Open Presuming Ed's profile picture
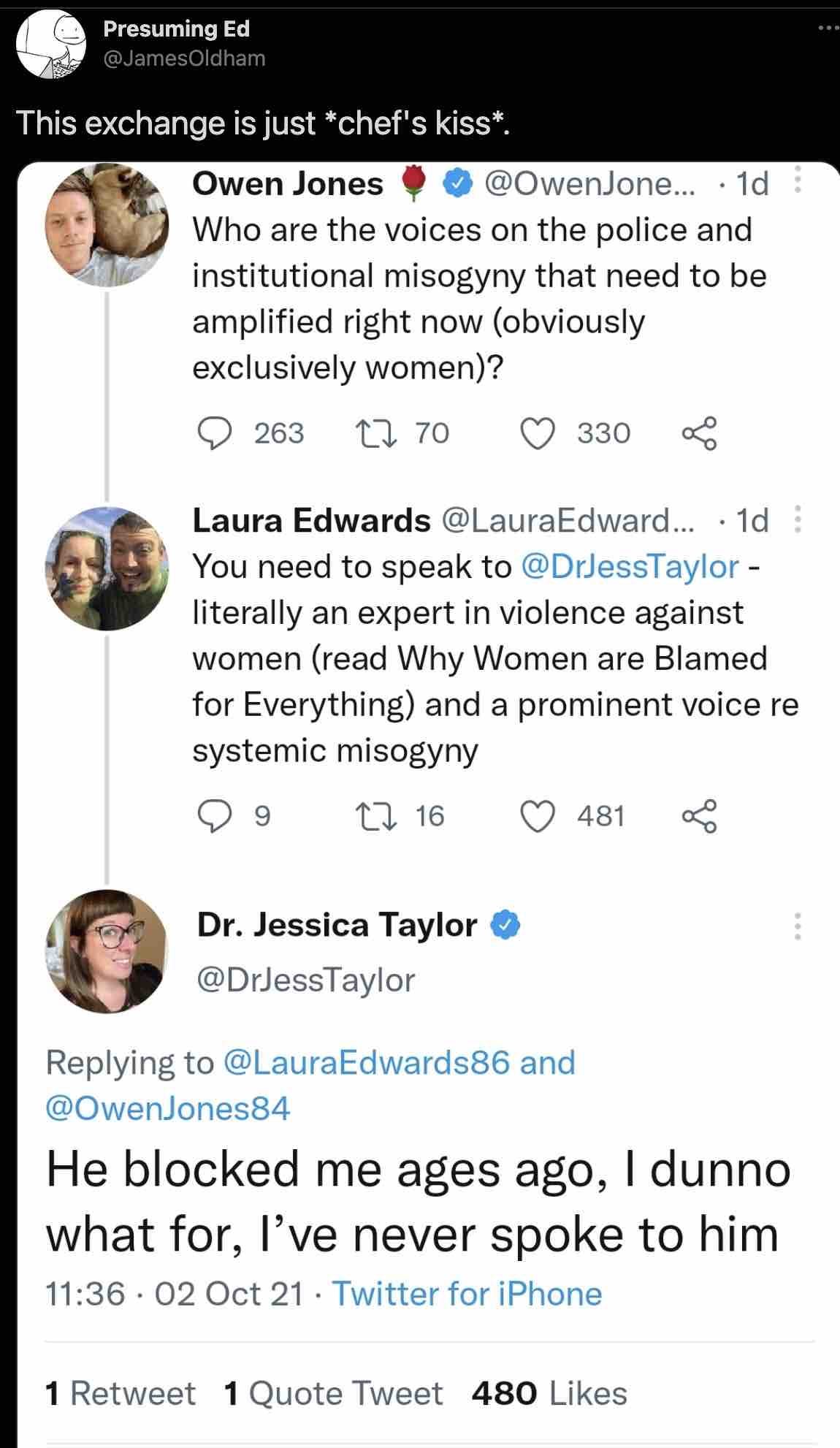Screen dimensions: 840x1448 (x=49, y=45)
